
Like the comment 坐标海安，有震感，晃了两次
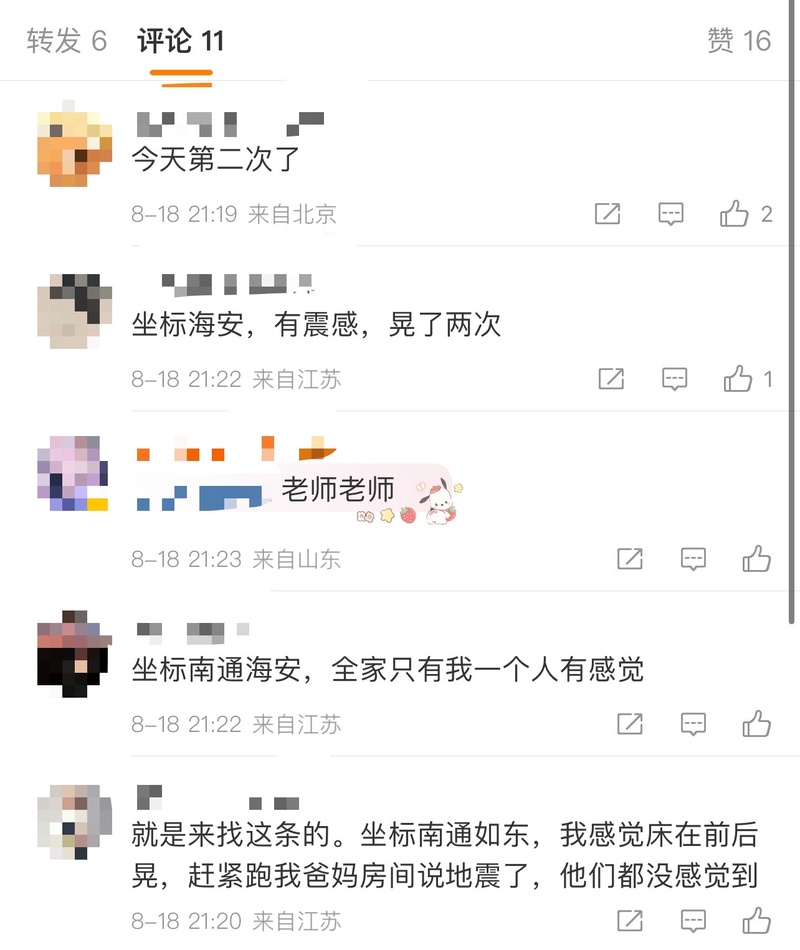click(x=738, y=379)
